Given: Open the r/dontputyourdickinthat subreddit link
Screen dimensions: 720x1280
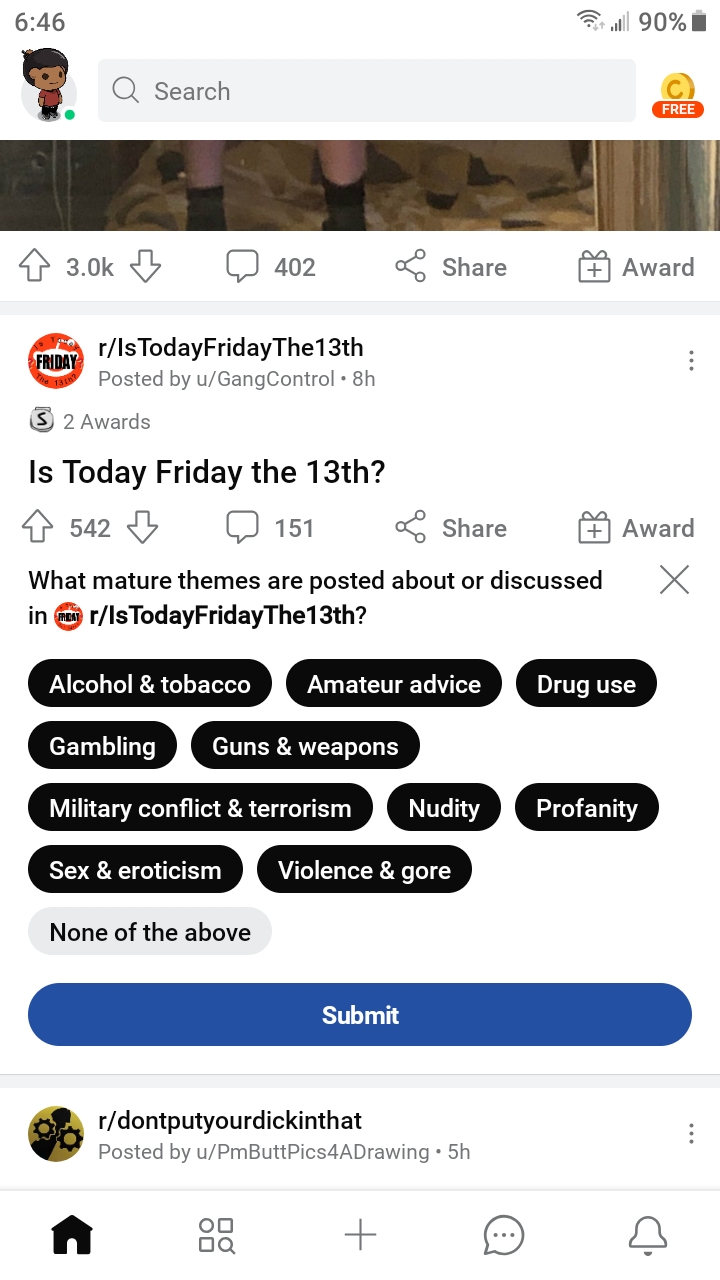Looking at the screenshot, I should pos(230,1120).
